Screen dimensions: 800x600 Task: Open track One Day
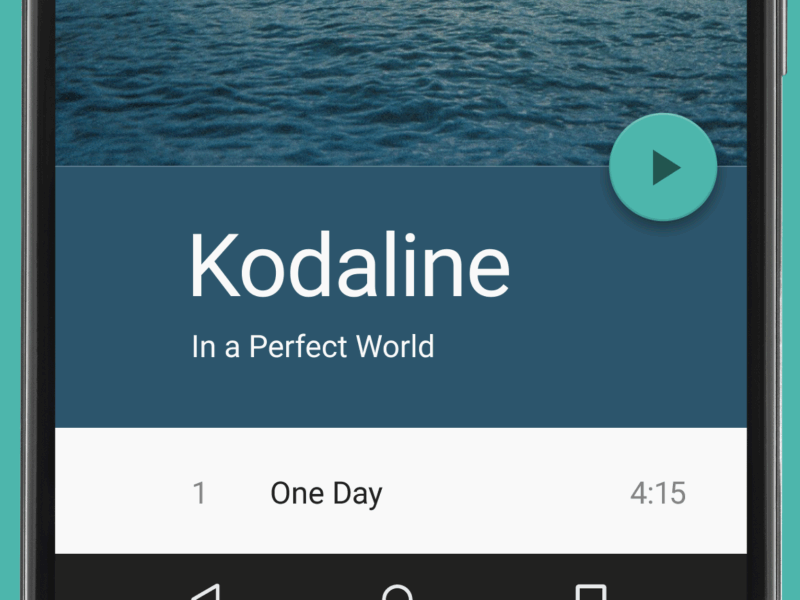pos(326,493)
